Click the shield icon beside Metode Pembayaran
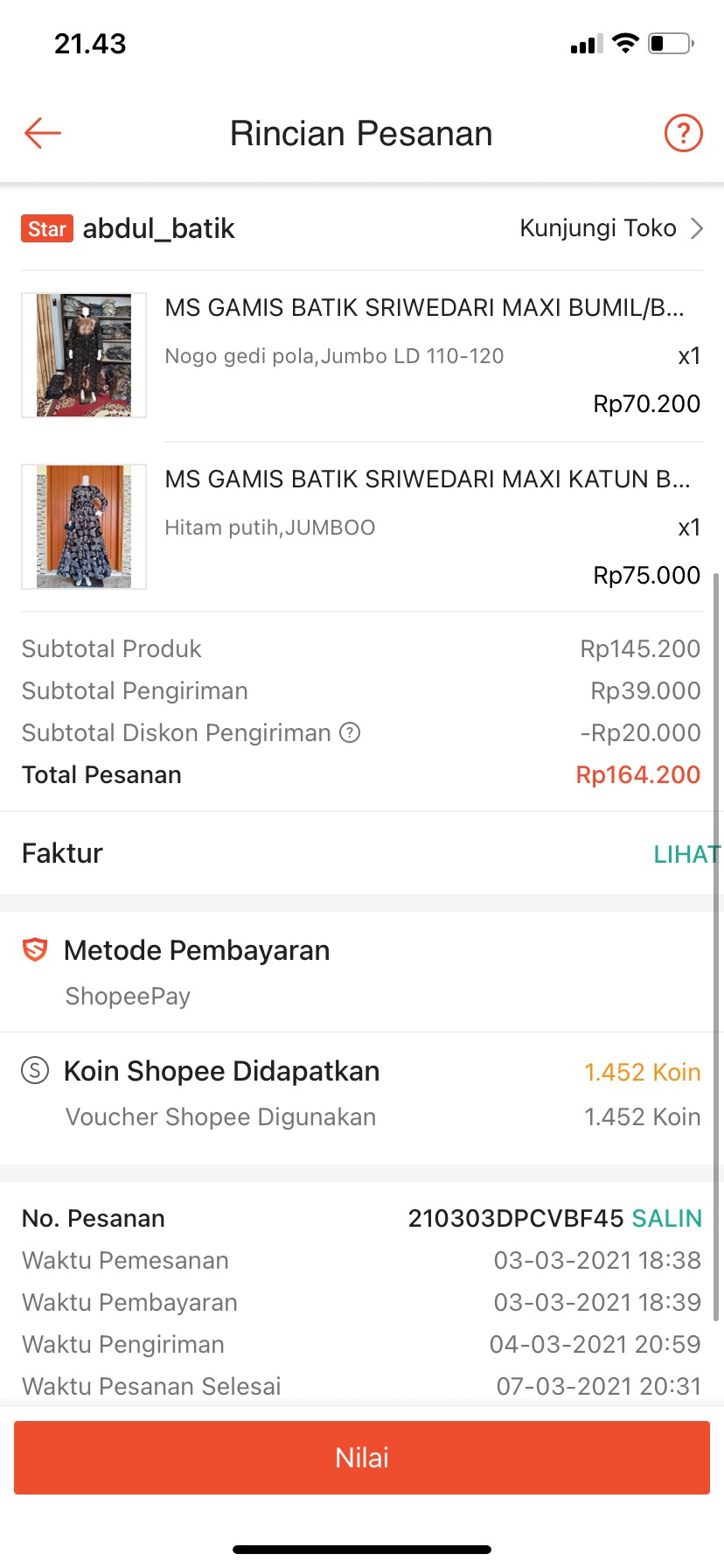724x1568 pixels. point(34,949)
